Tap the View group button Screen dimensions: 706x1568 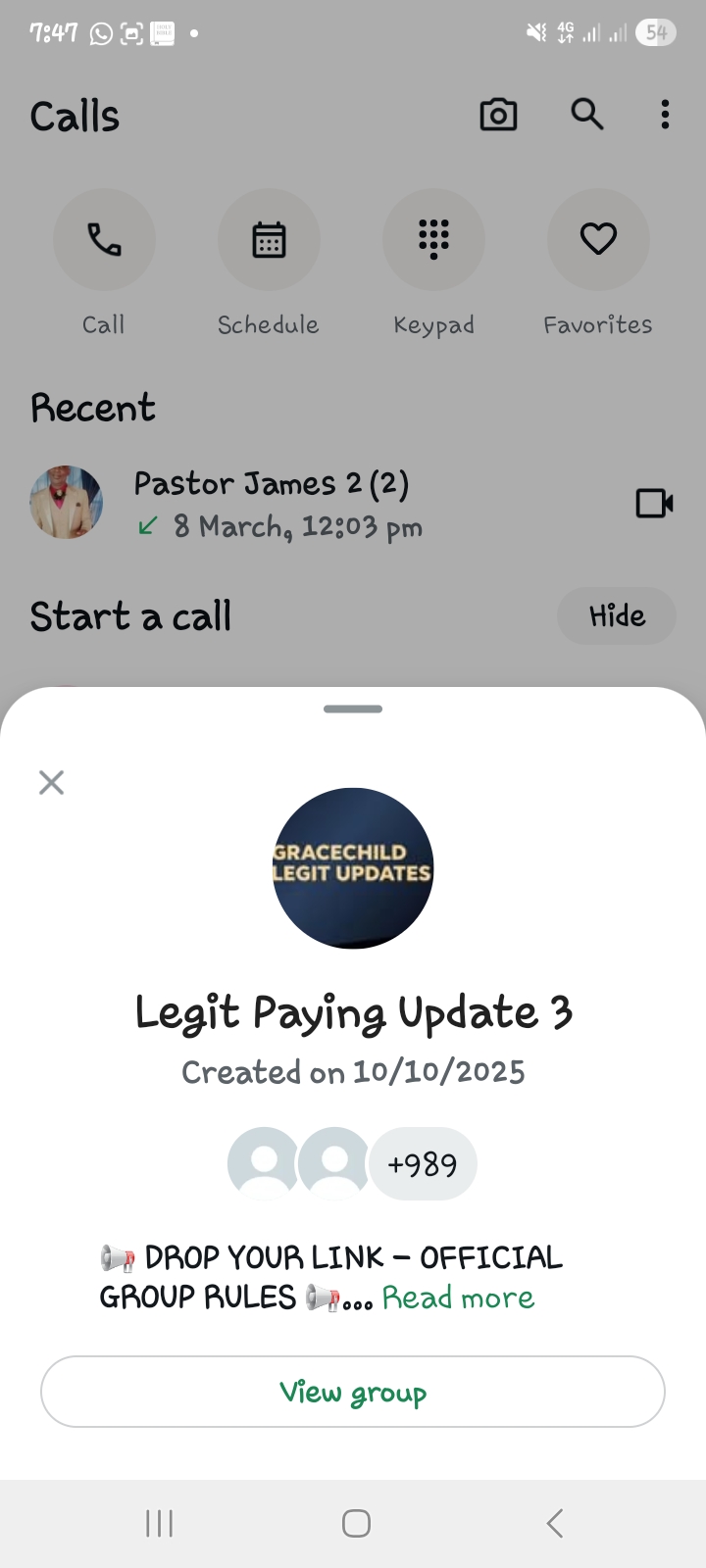click(353, 1392)
